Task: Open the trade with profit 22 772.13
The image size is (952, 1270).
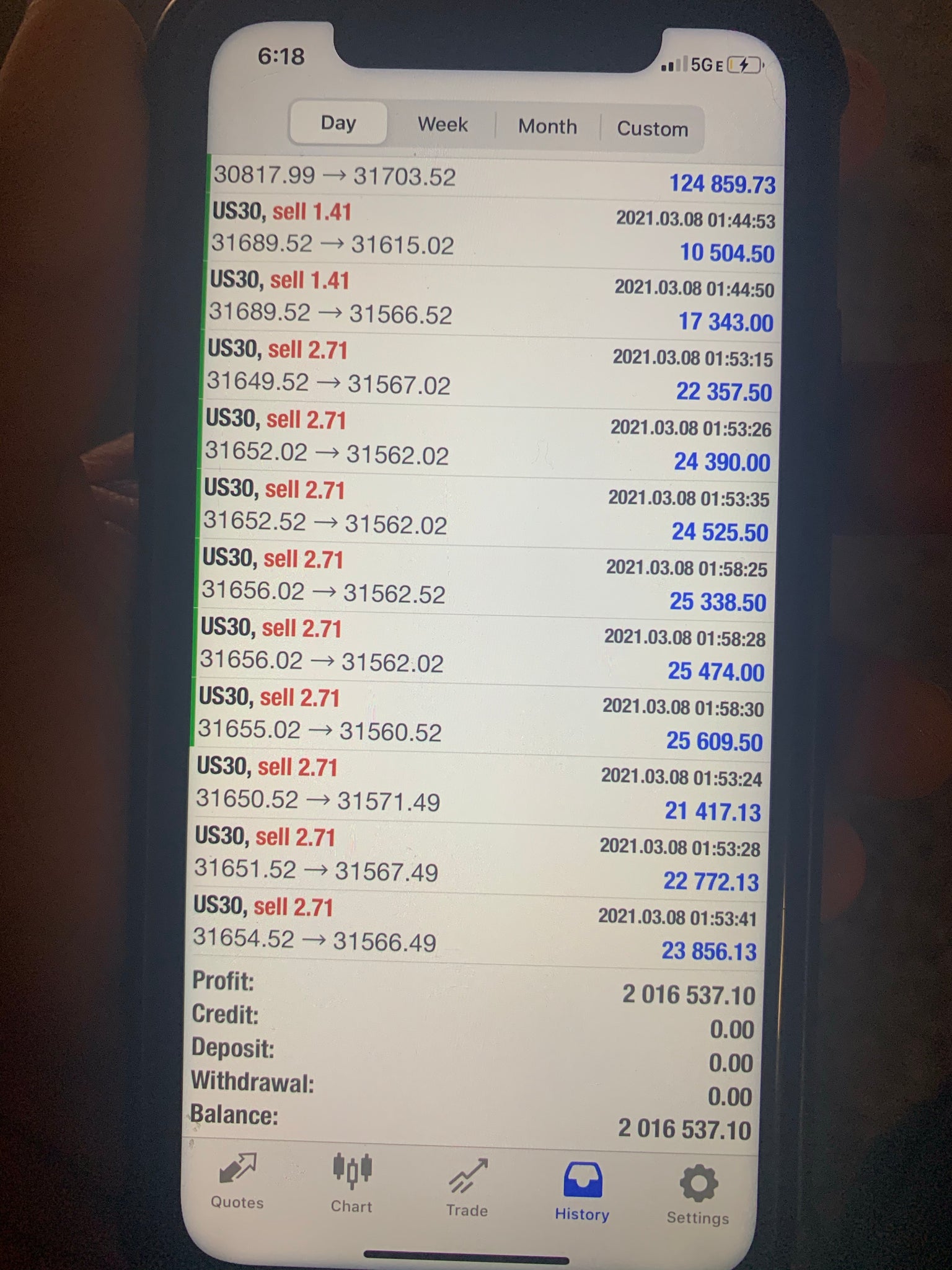Action: pyautogui.click(x=478, y=859)
